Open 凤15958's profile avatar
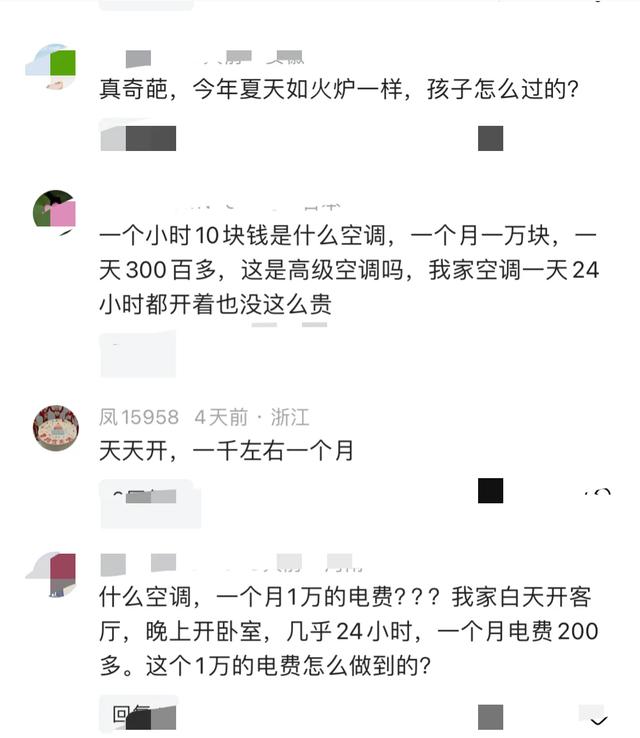 (56, 428)
